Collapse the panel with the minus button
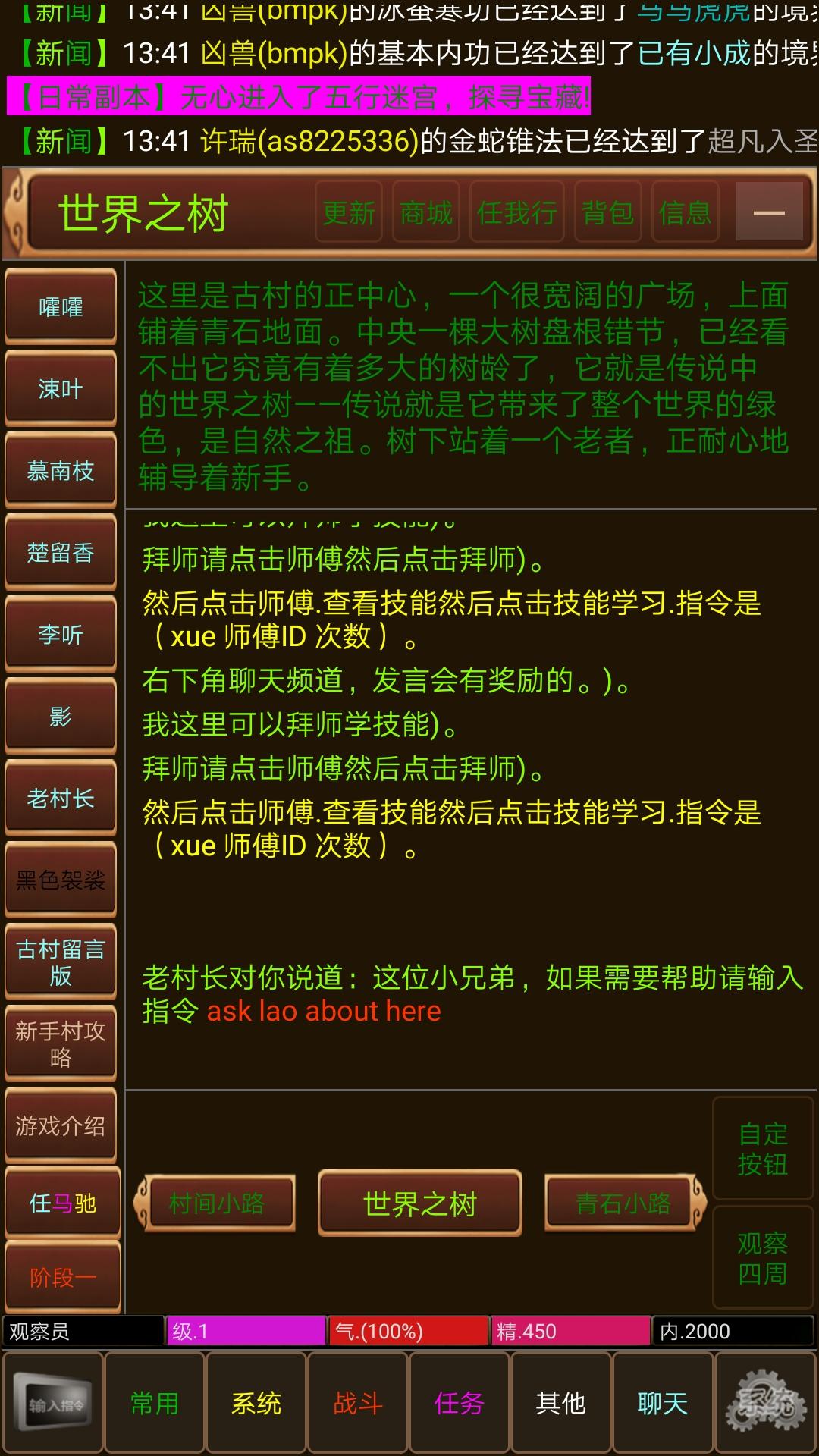Image resolution: width=819 pixels, height=1456 pixels. tap(769, 212)
